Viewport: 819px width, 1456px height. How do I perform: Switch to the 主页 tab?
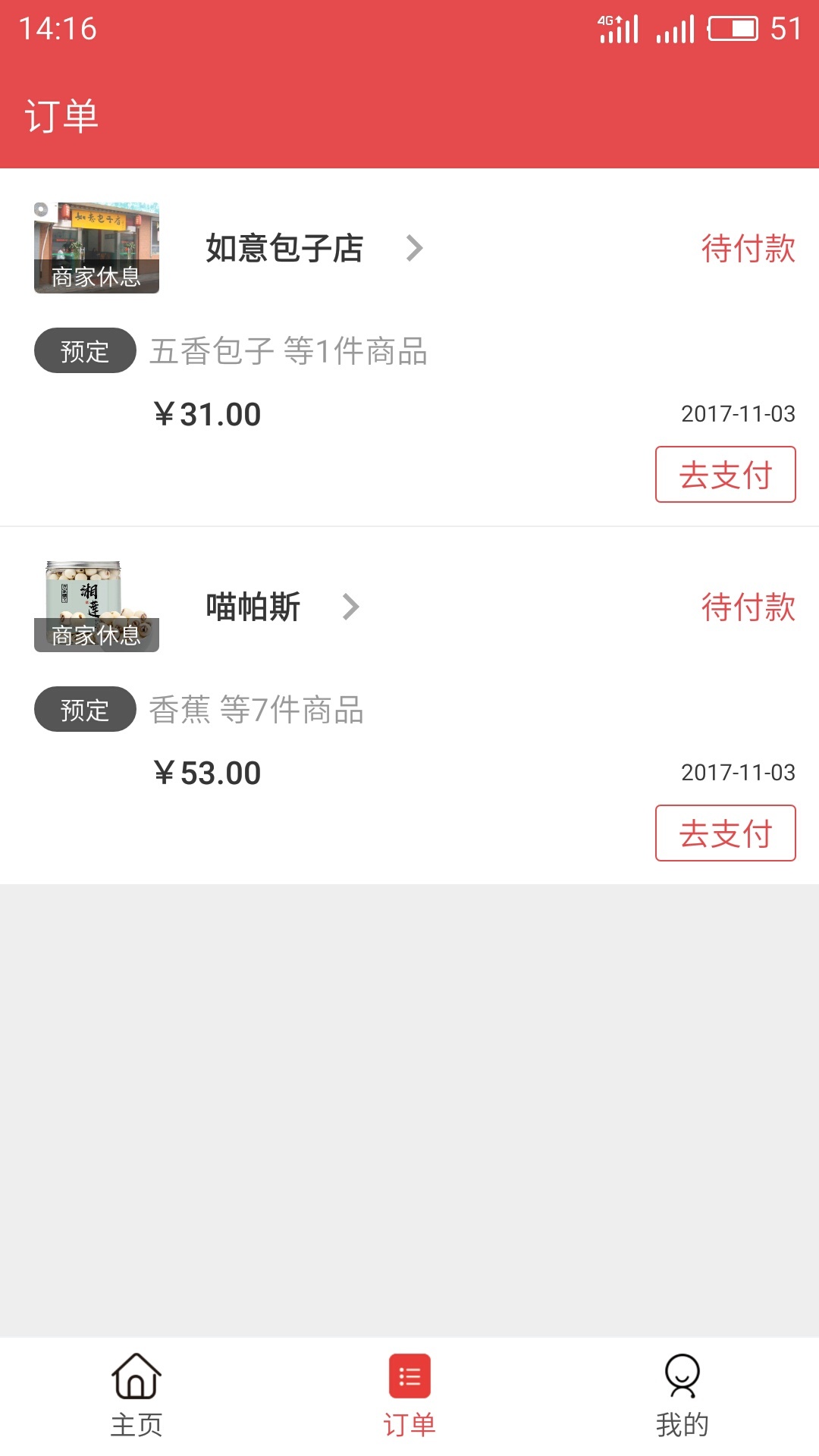pos(136,1396)
